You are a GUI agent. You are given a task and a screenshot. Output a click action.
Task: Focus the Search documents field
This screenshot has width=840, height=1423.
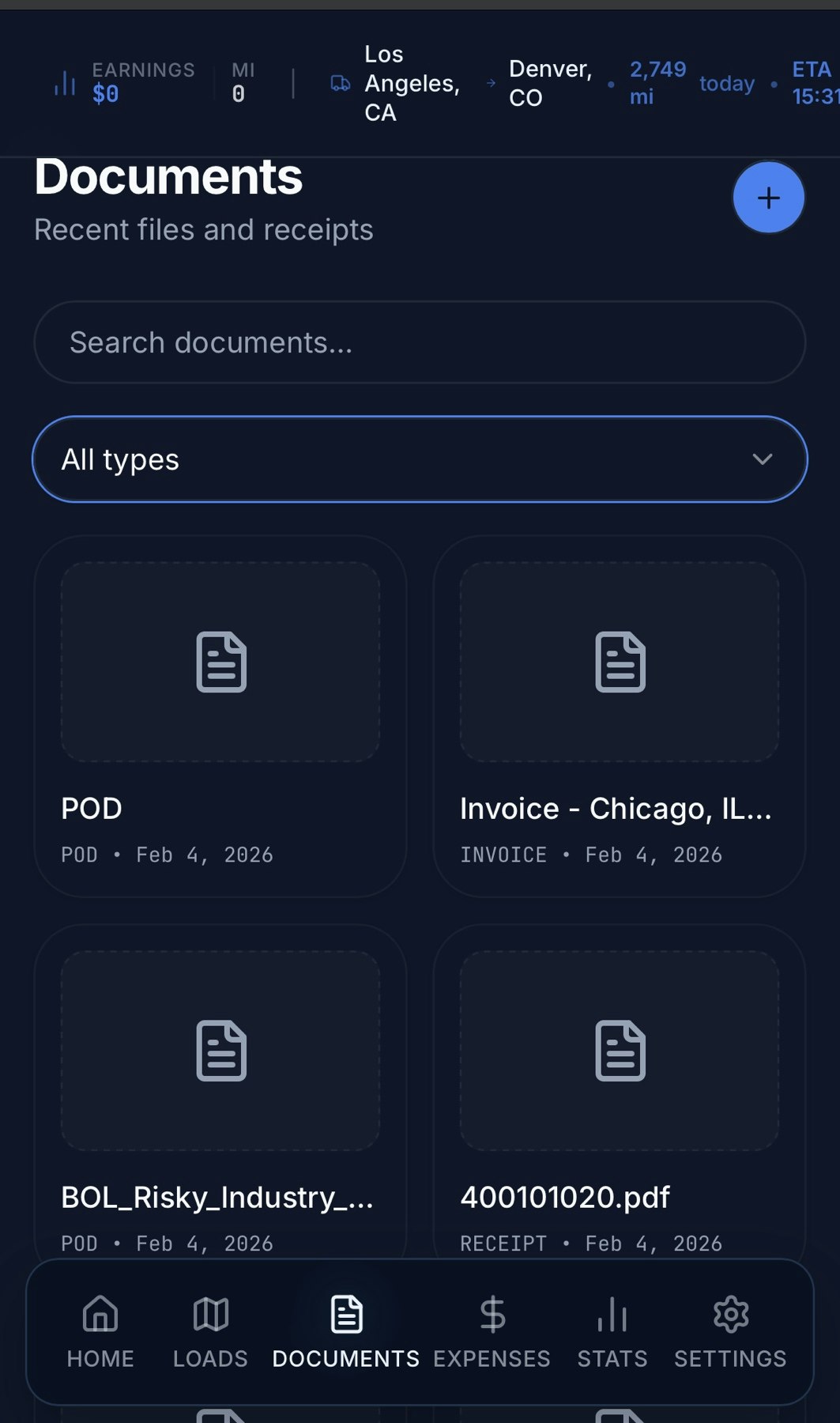pyautogui.click(x=420, y=342)
